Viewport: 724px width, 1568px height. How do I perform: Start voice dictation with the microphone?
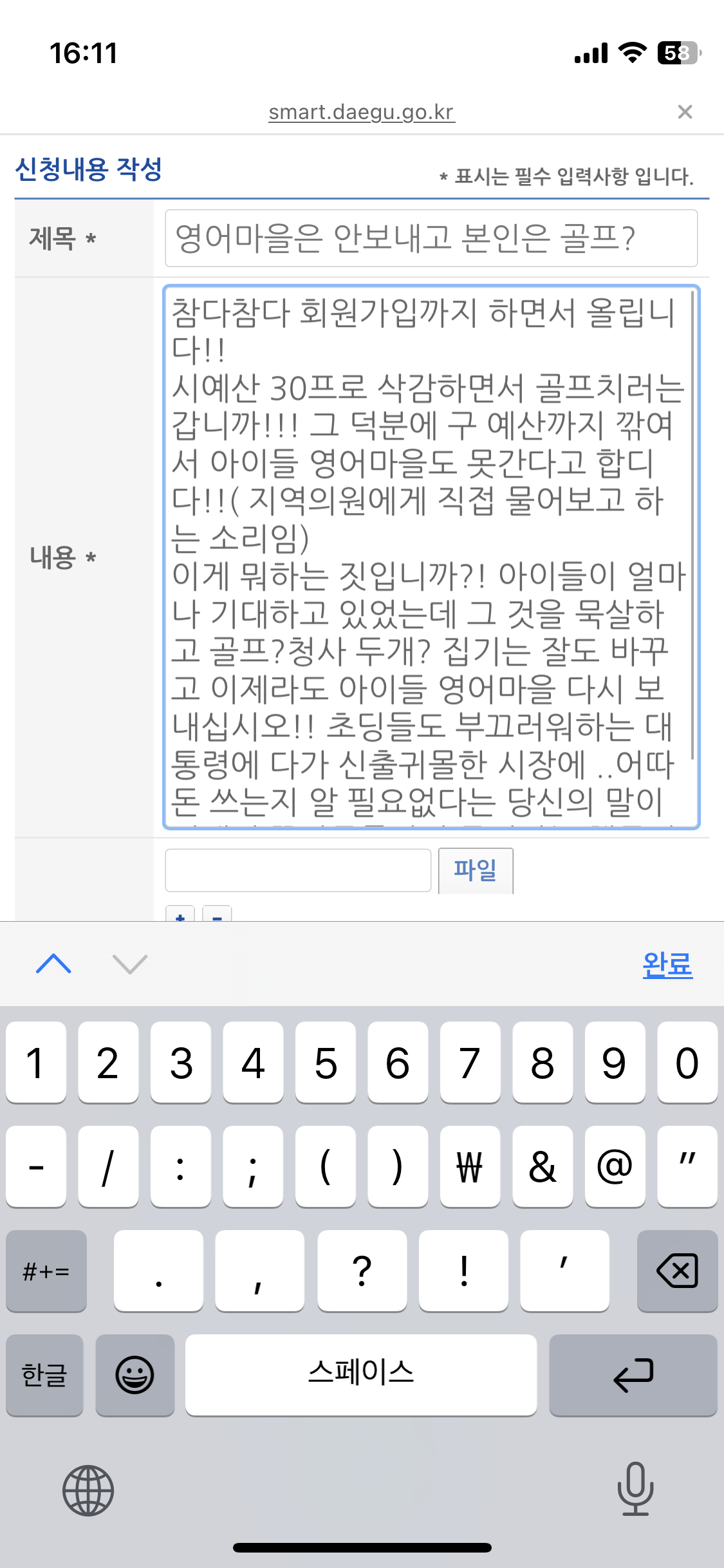635,1489
